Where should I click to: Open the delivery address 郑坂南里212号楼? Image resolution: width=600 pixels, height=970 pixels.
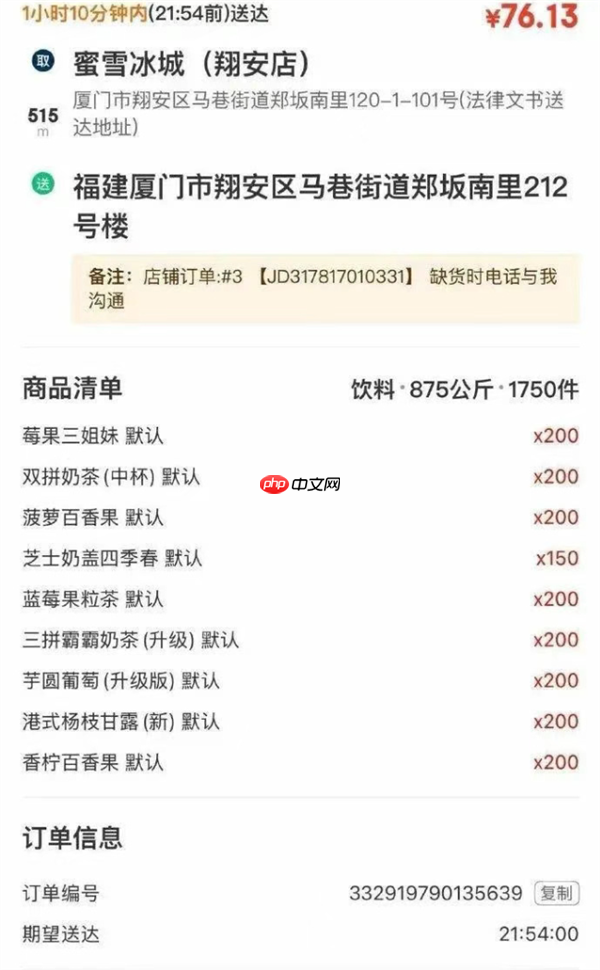pos(320,205)
